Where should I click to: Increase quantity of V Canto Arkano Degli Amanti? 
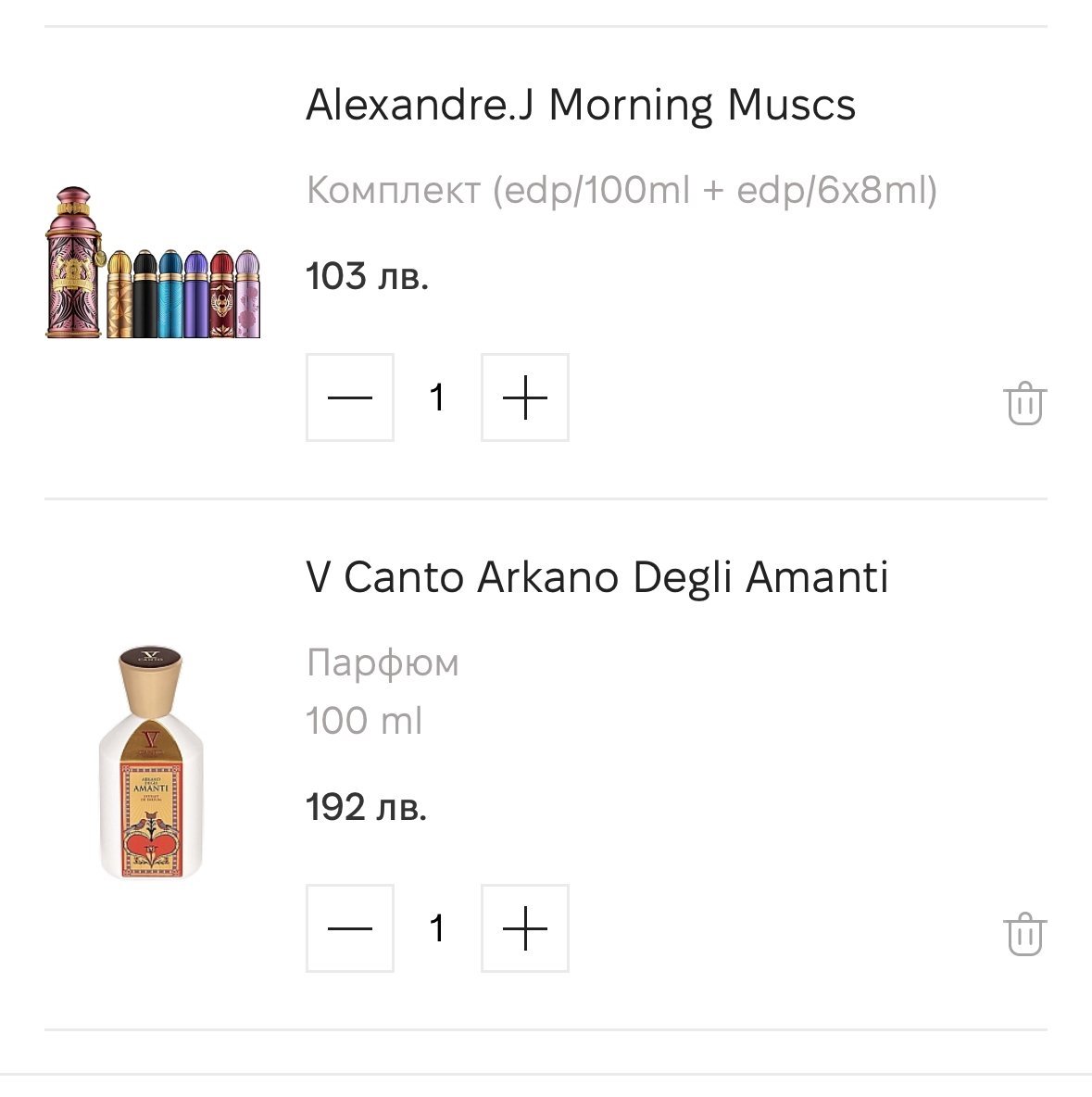point(525,928)
